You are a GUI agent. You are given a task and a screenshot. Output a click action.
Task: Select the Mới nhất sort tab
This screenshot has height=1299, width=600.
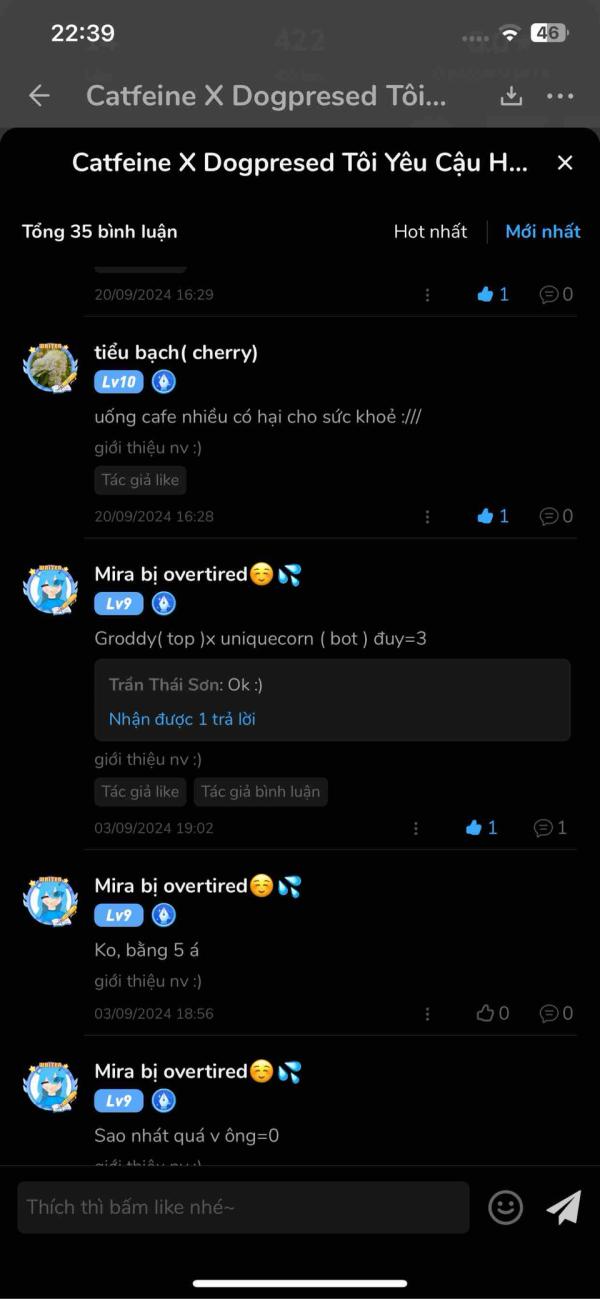pos(543,231)
